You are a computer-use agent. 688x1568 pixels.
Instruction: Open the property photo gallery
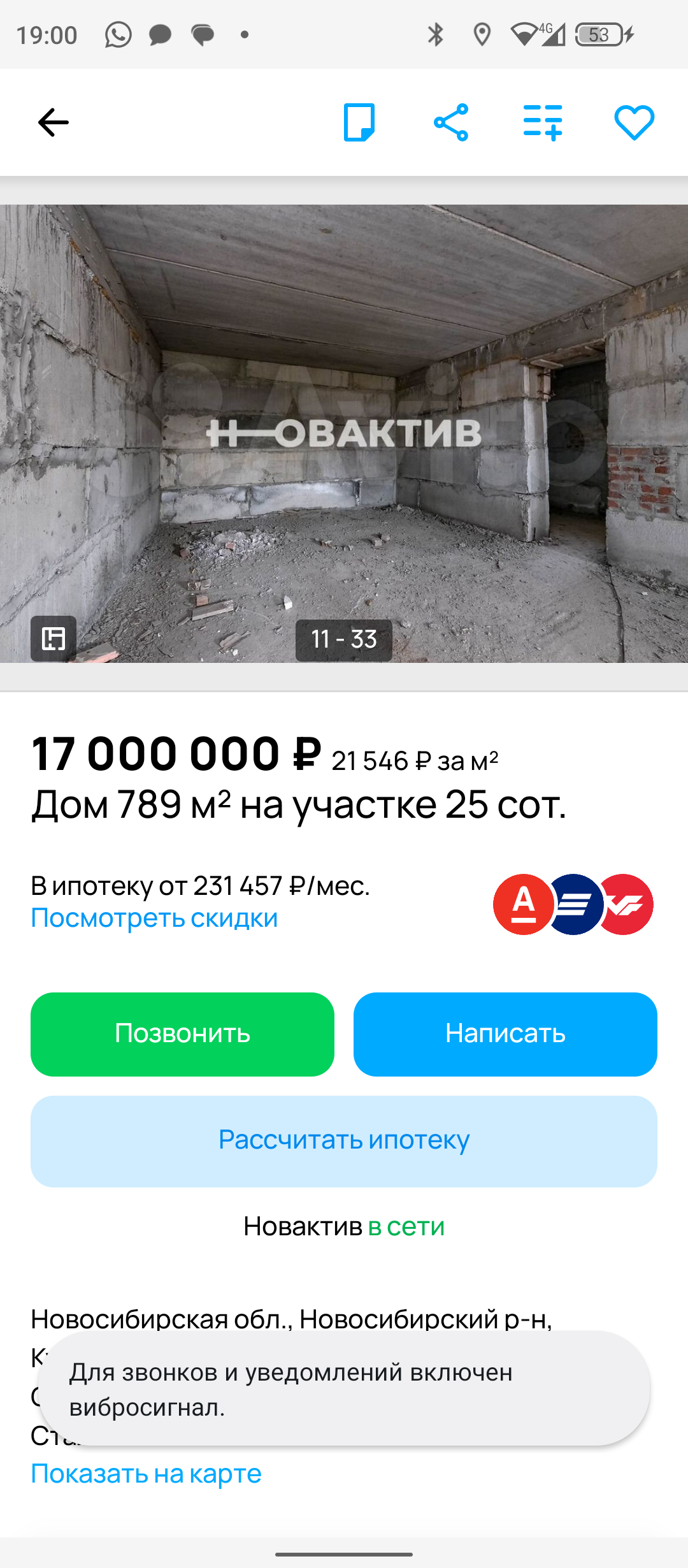[344, 433]
